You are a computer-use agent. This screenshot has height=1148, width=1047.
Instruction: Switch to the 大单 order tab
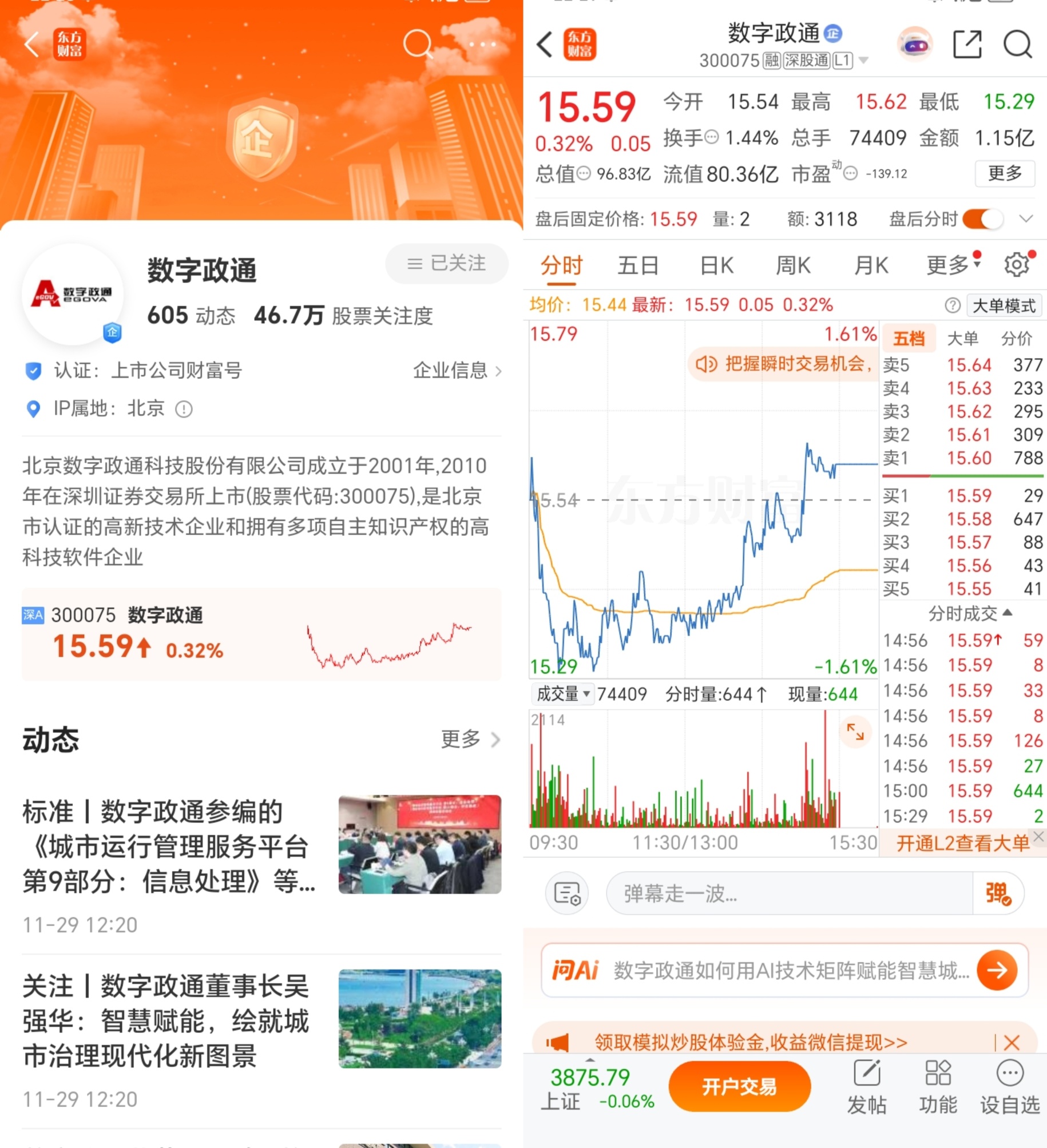click(x=963, y=339)
